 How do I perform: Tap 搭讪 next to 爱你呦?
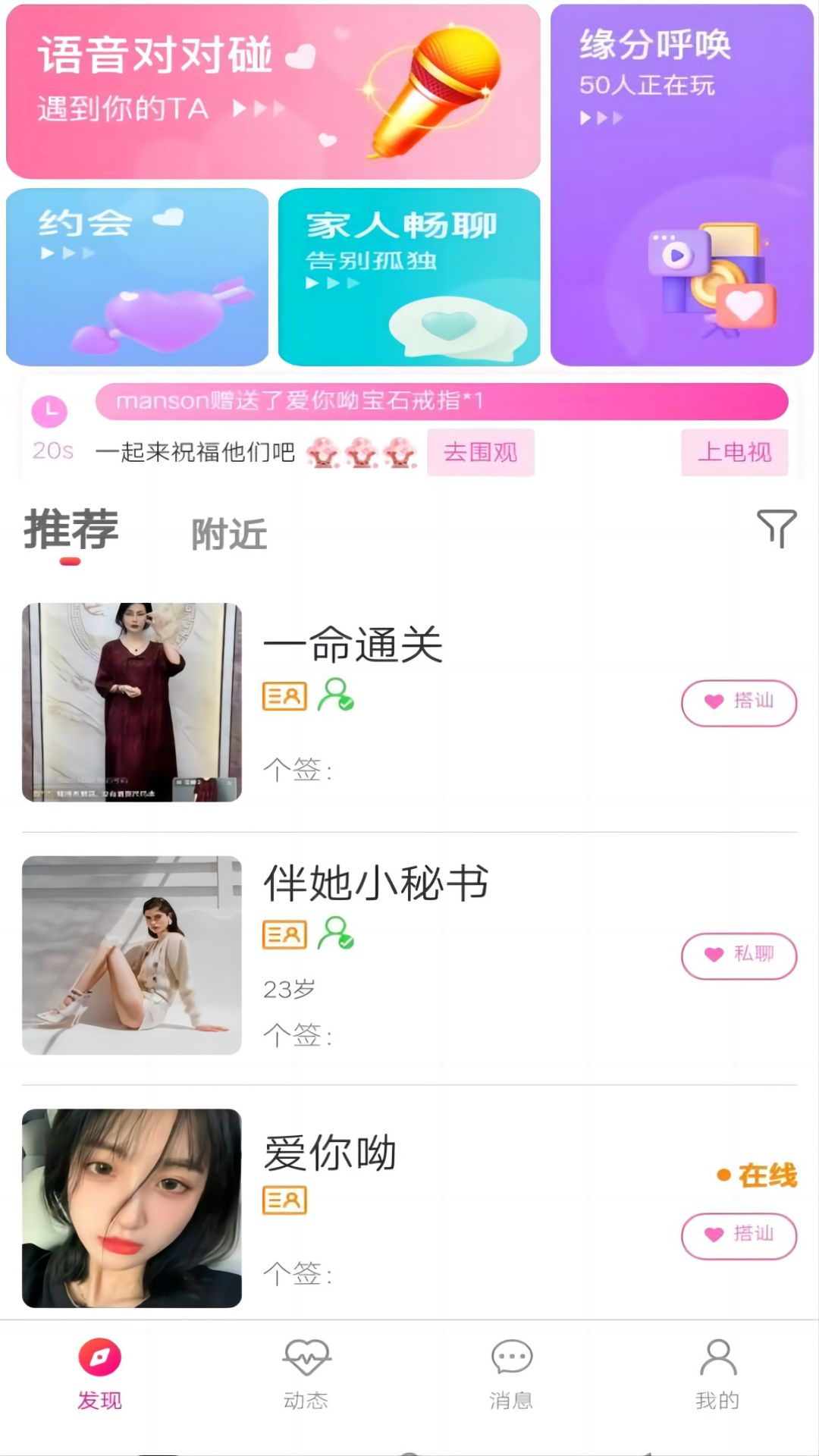tap(739, 1236)
